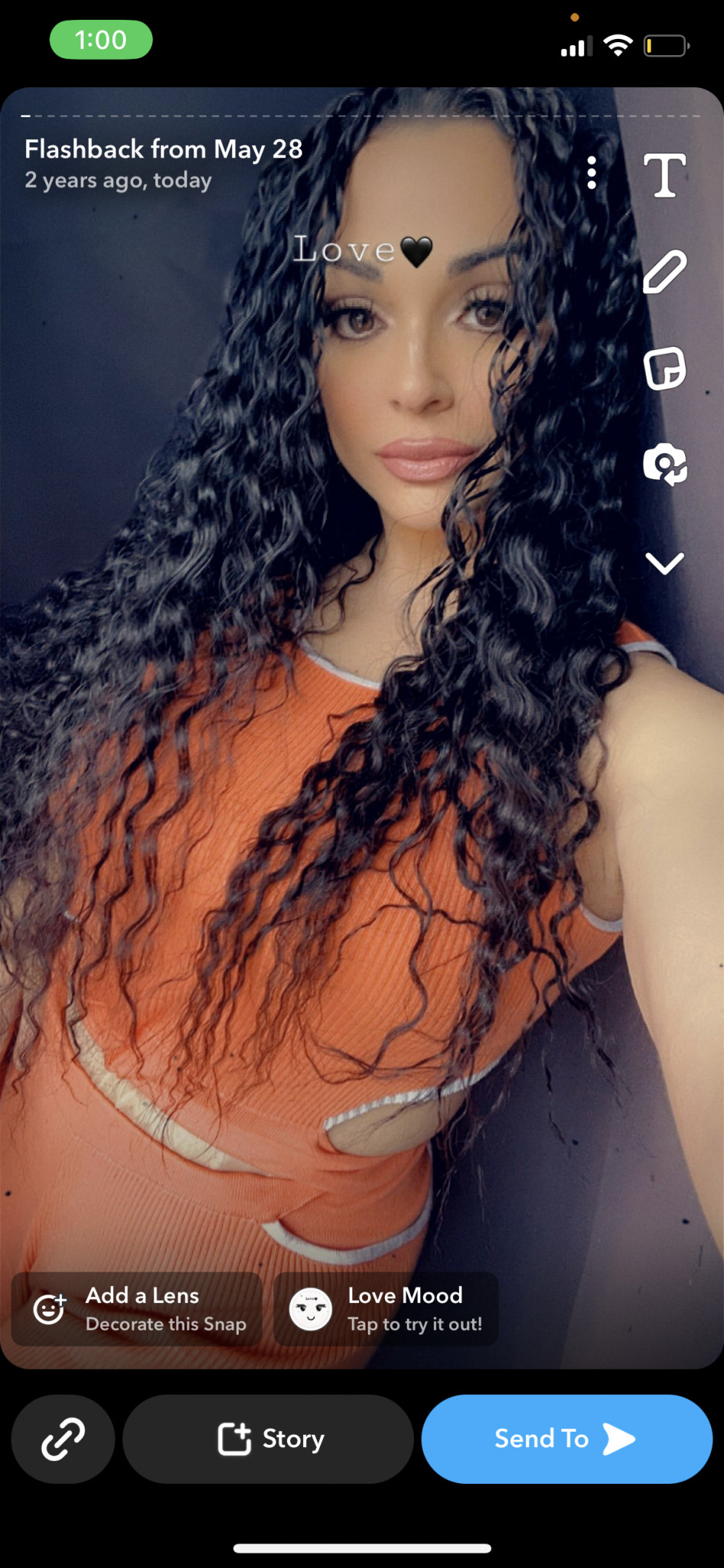Tap the camera-with-arrows icon in the side toolbar

click(x=664, y=465)
